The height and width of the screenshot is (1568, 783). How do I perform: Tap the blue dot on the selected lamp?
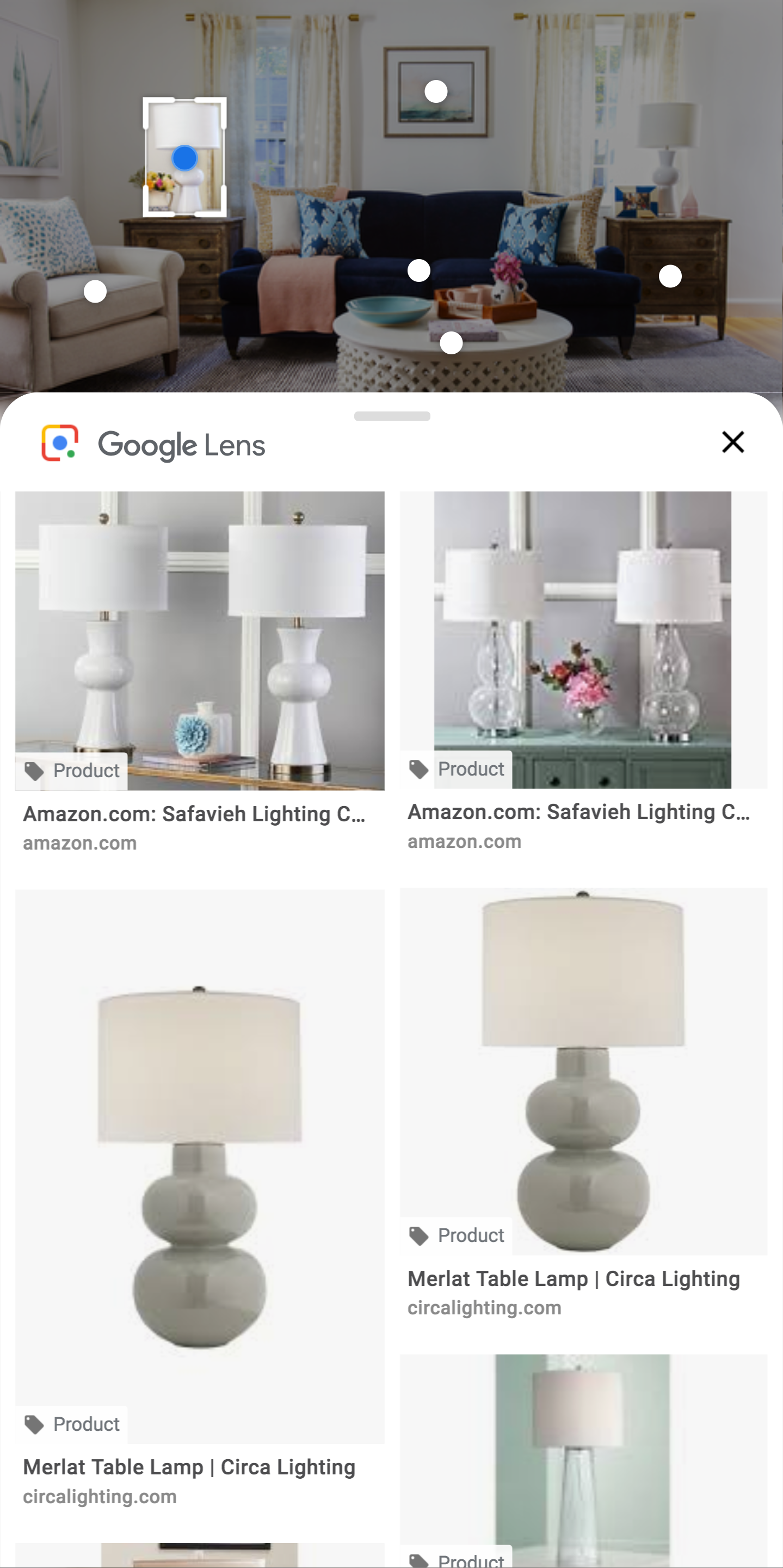[x=184, y=158]
